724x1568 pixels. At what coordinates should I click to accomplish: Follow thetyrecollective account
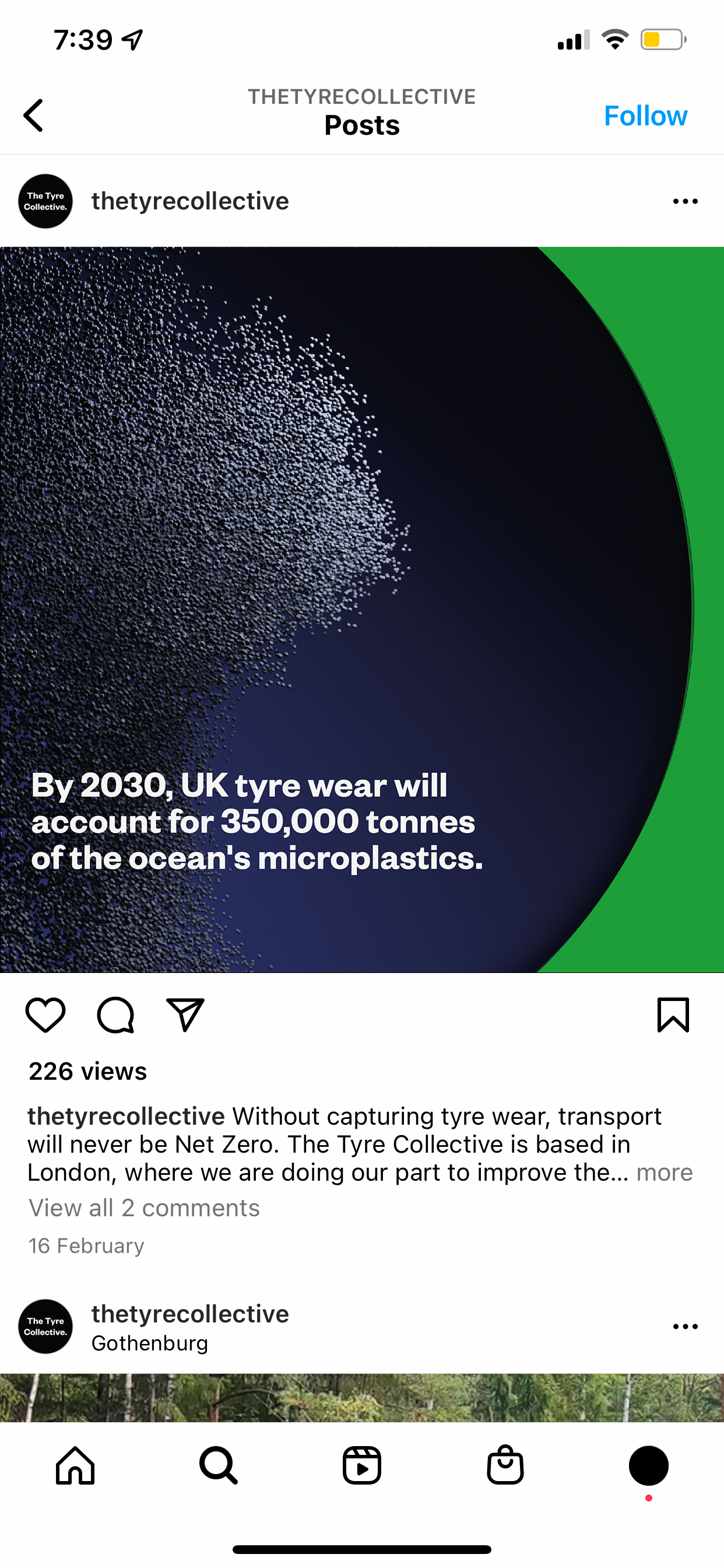pyautogui.click(x=645, y=116)
